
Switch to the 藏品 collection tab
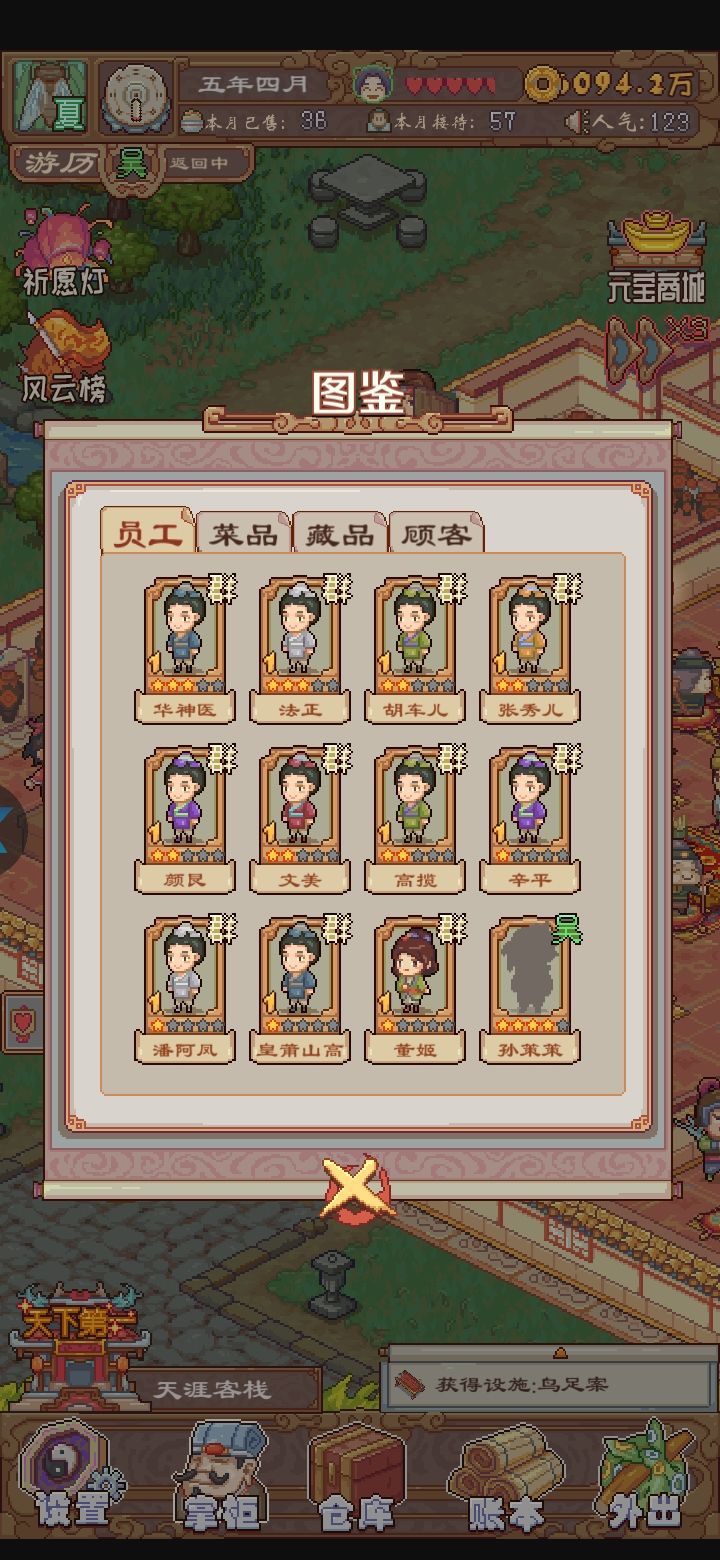pos(340,534)
